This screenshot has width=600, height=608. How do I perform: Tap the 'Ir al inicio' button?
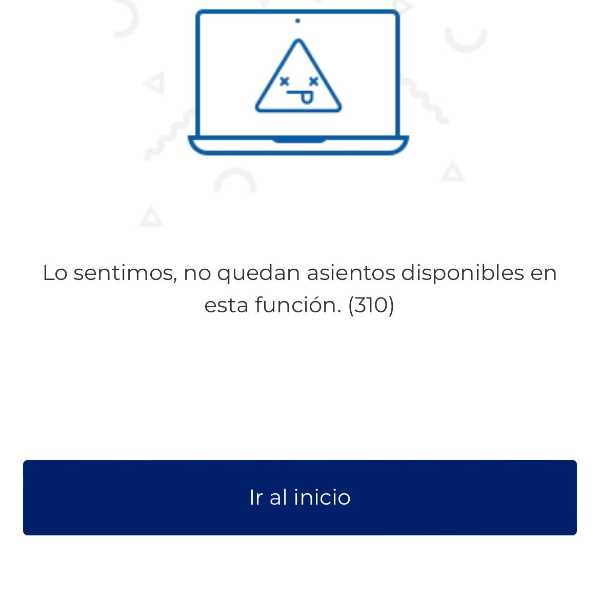(x=300, y=497)
